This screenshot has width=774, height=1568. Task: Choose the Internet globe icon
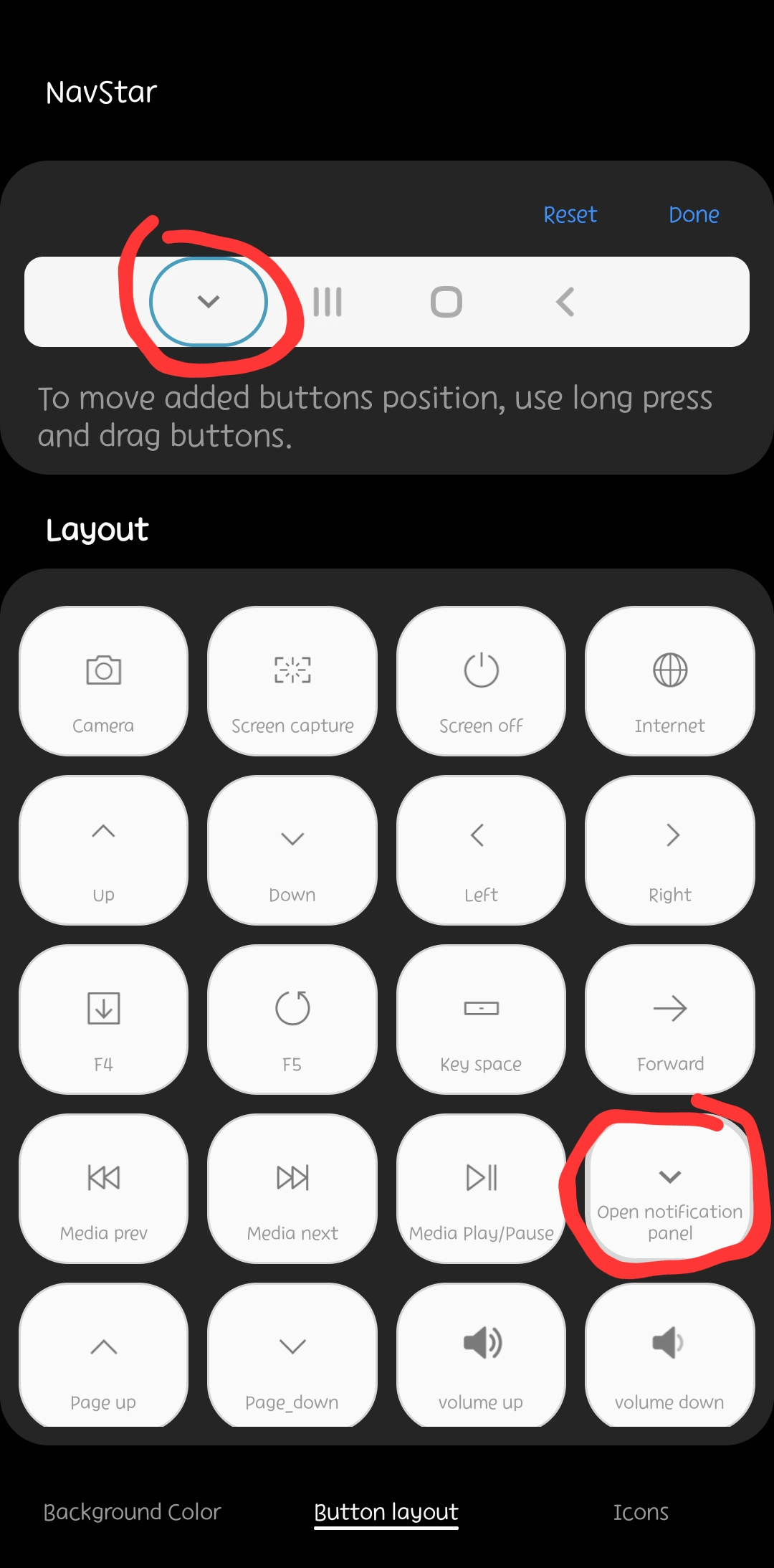(x=669, y=680)
